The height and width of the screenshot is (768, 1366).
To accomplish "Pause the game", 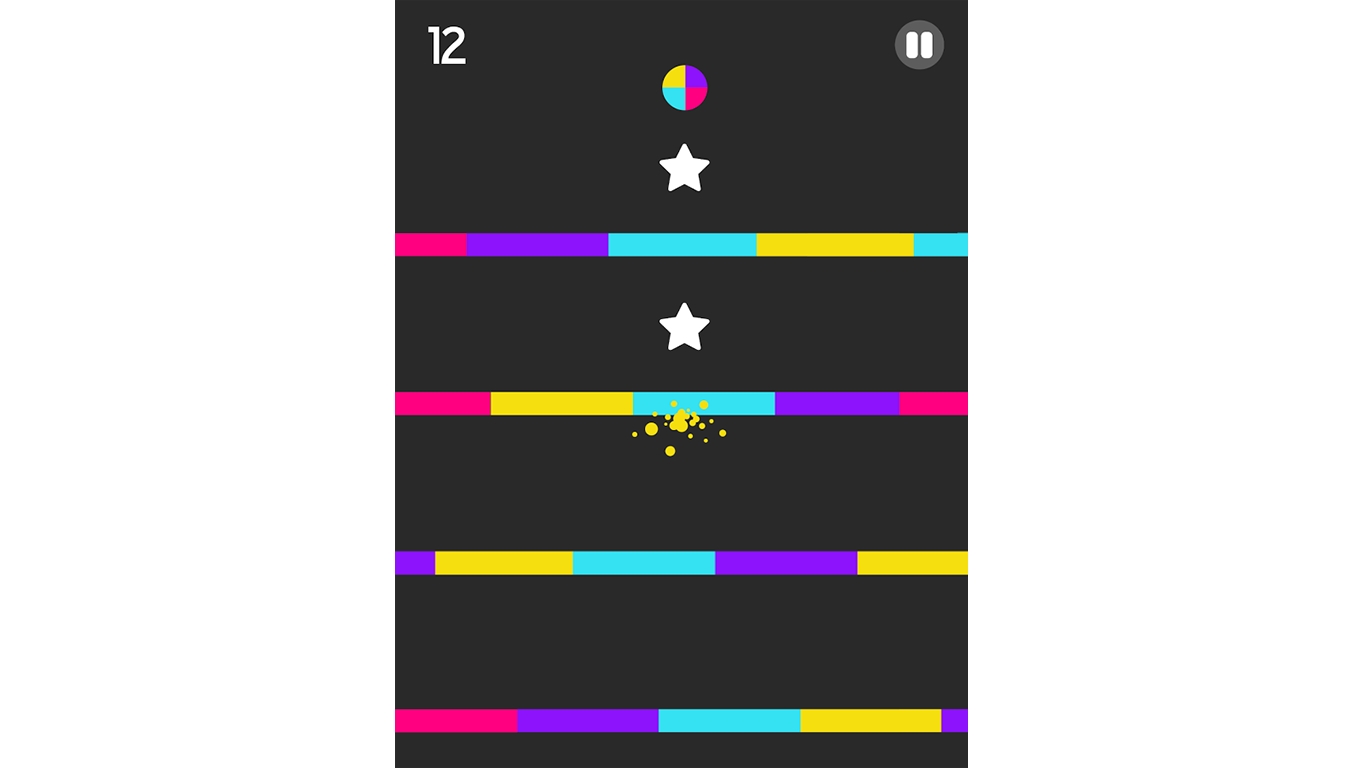I will coord(919,45).
